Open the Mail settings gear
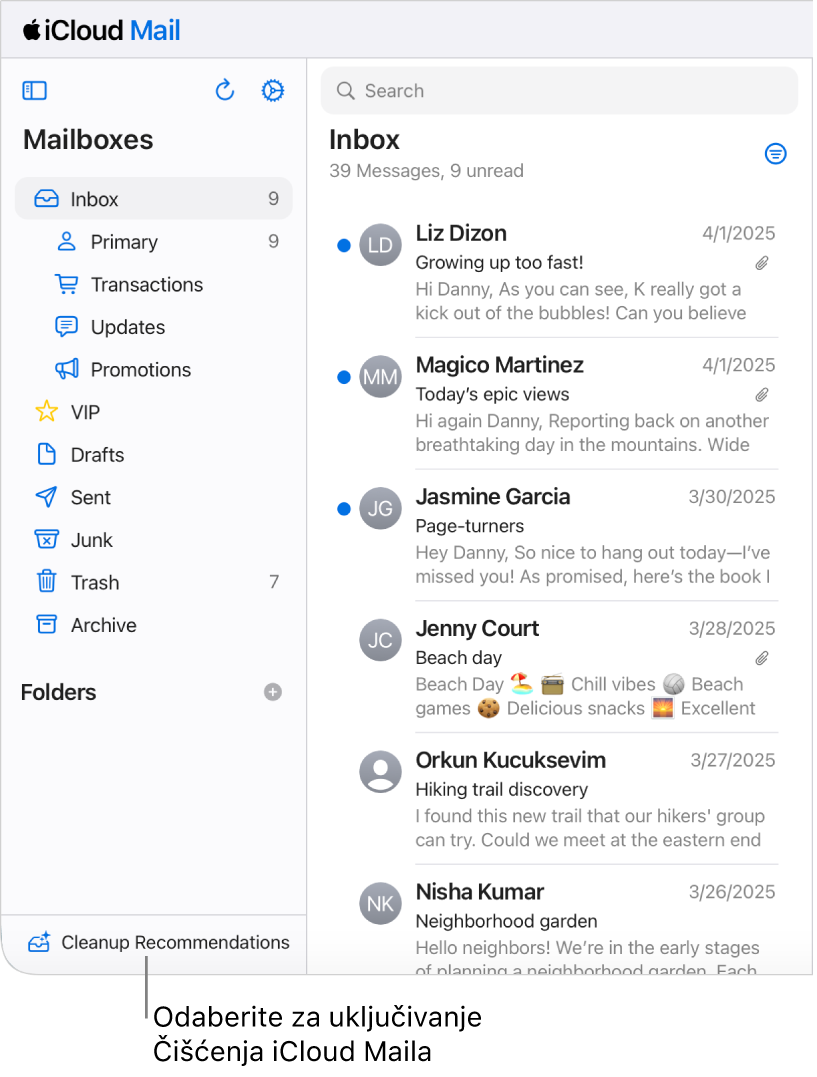Screen dimensions: 817x1077 coord(272,91)
